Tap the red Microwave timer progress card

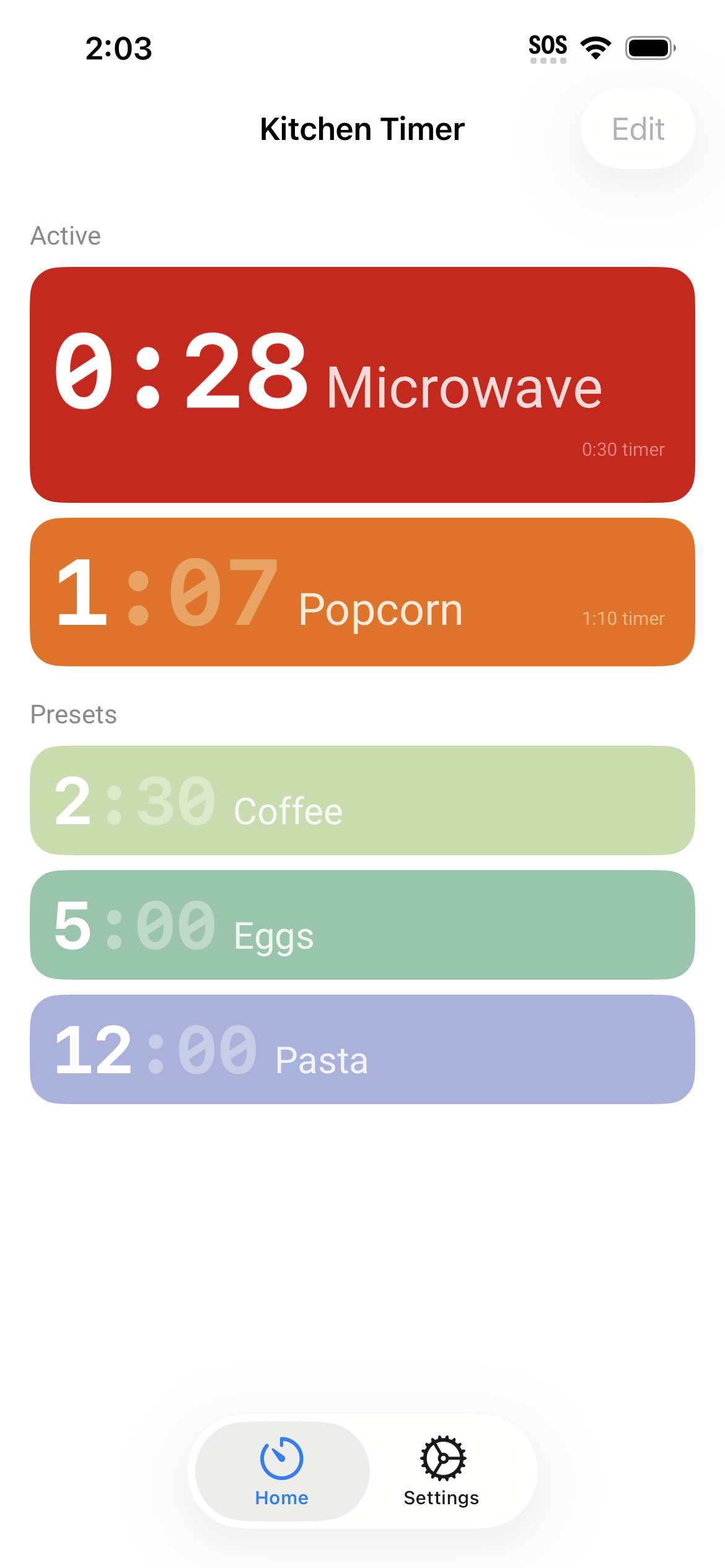[362, 384]
